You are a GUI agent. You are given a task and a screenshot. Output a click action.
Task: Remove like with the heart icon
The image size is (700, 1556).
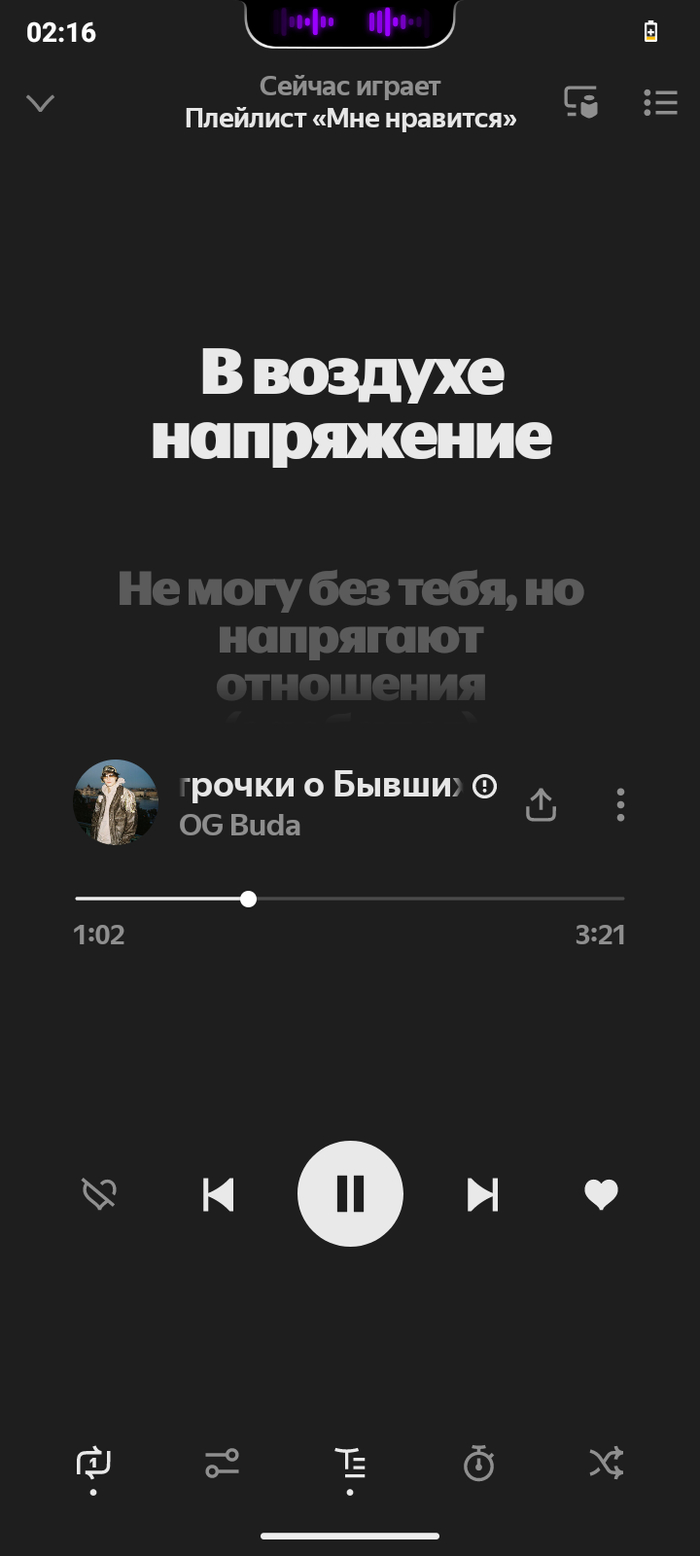(x=601, y=1194)
